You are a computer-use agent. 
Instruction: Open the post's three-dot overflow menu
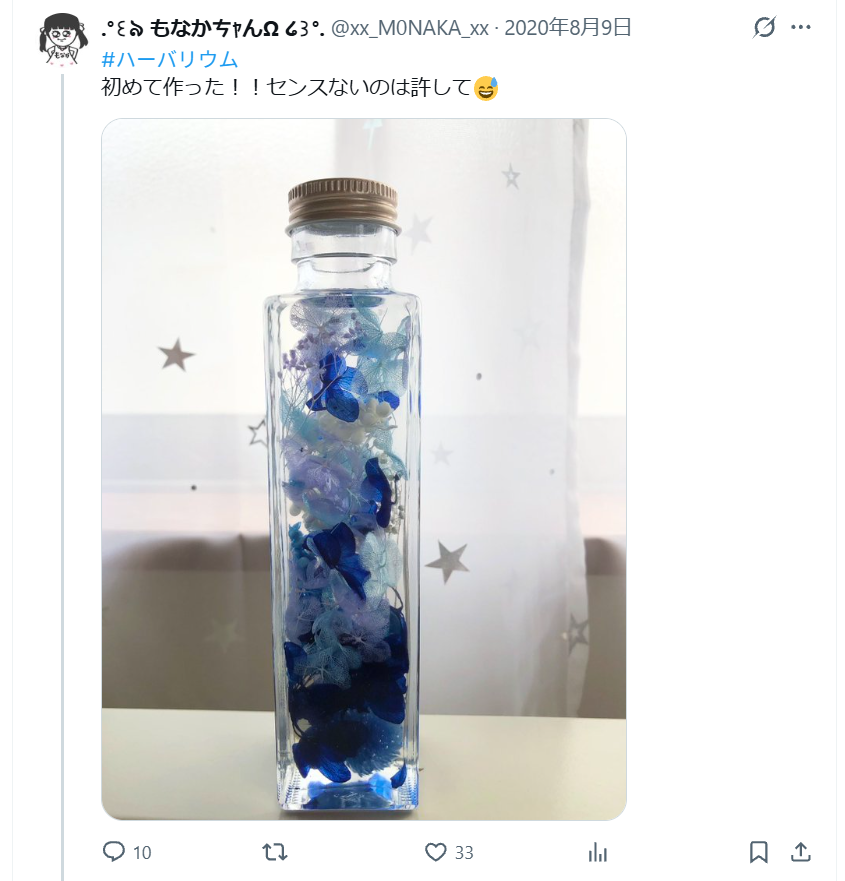pos(801,27)
